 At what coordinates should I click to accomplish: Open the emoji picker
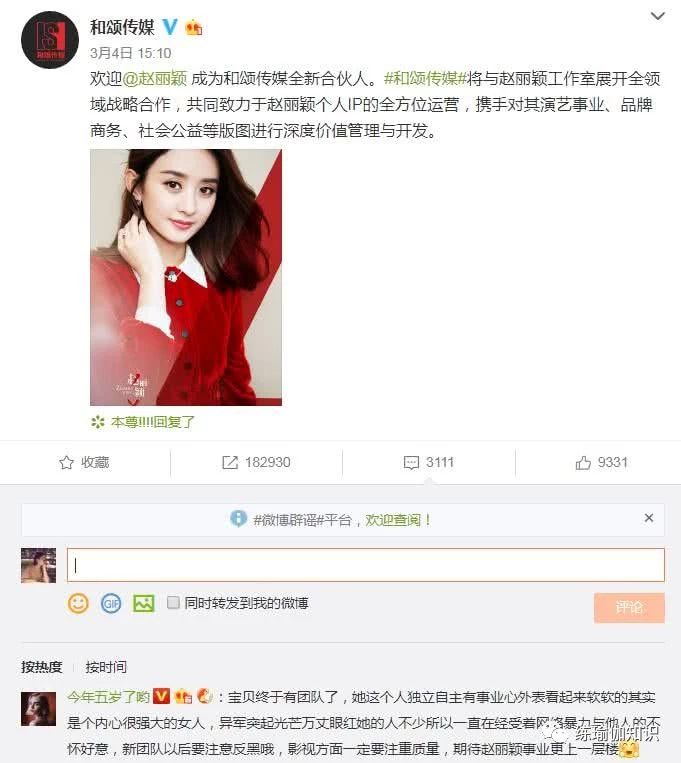78,603
